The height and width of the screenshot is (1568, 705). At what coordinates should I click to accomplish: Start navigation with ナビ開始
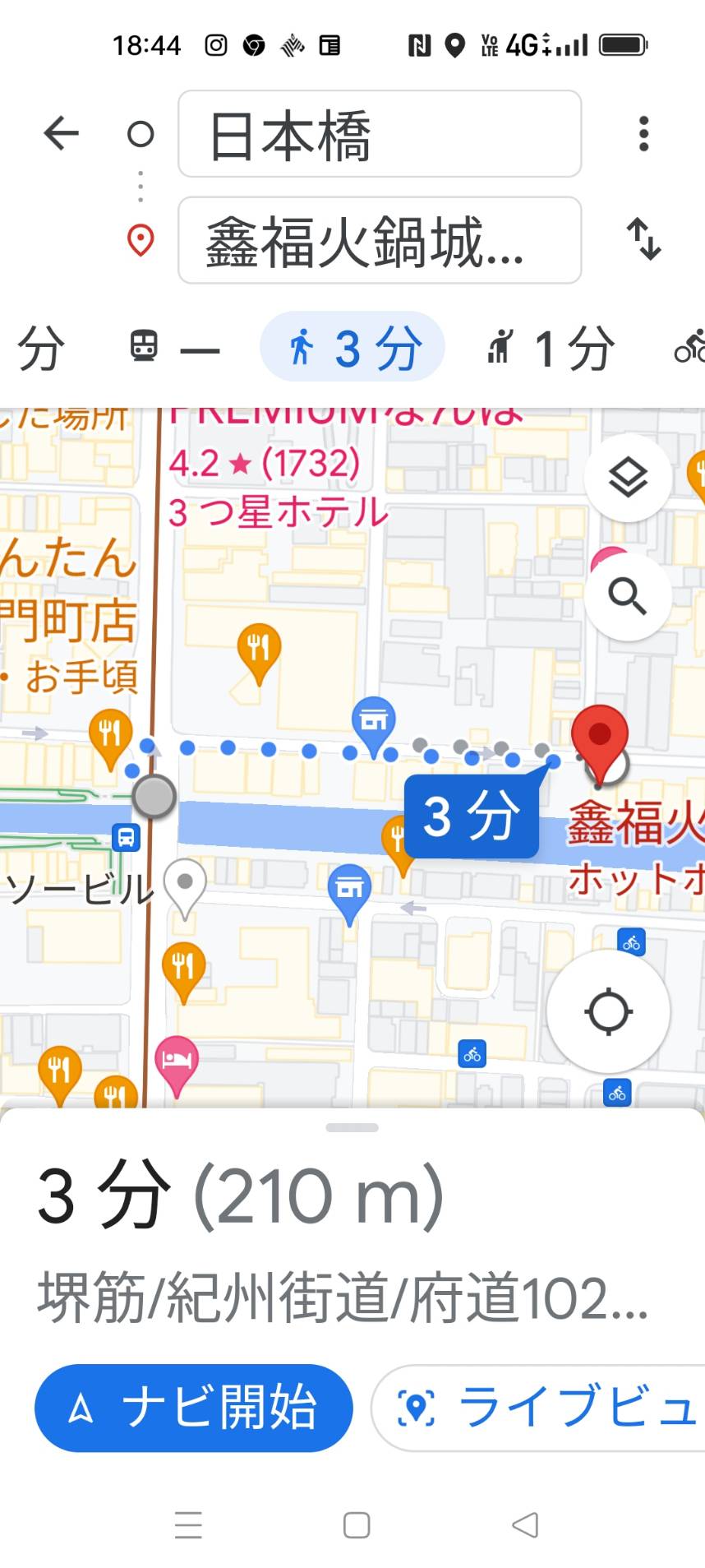(194, 1408)
